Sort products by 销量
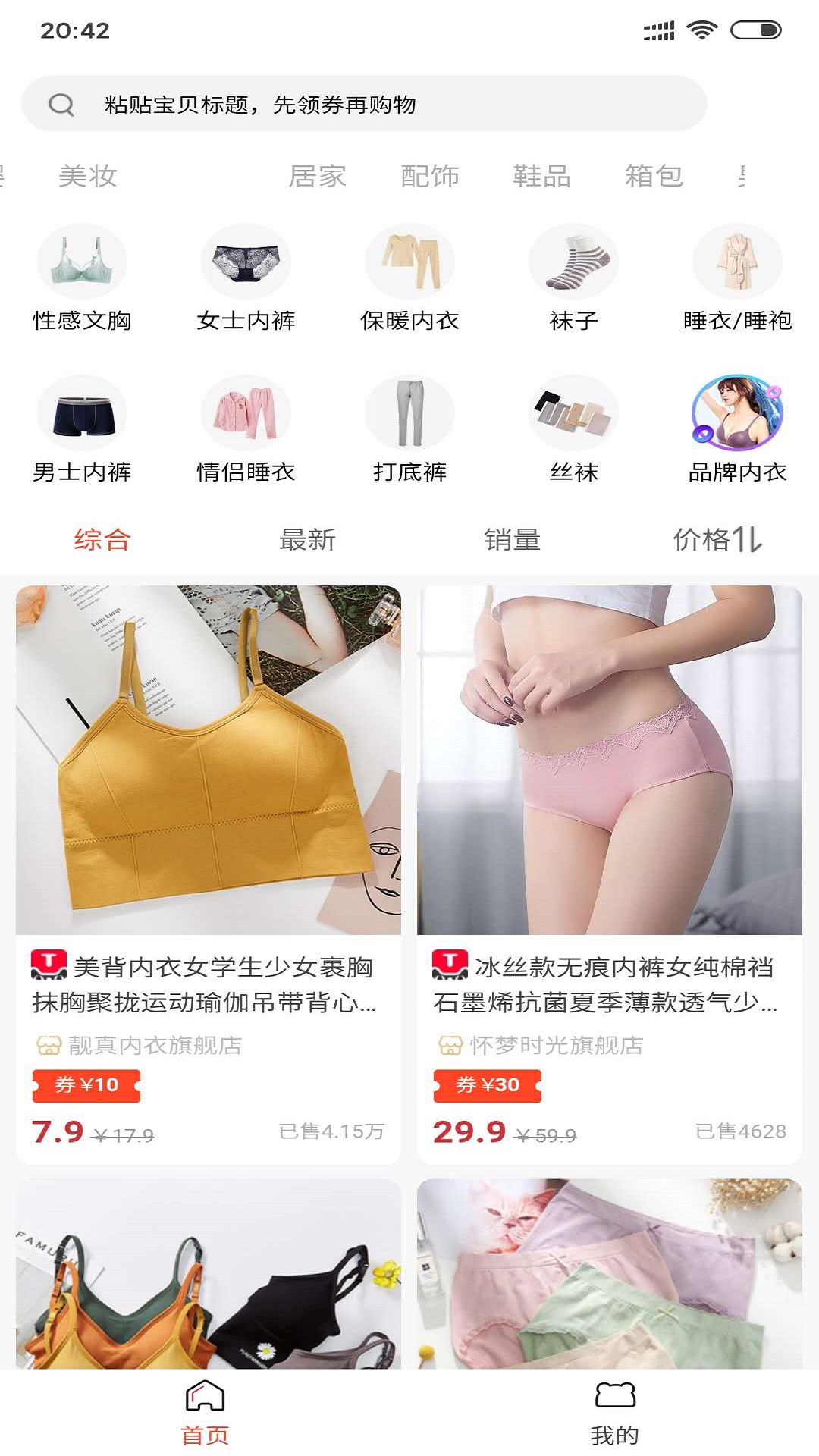The height and width of the screenshot is (1456, 819). pos(512,540)
